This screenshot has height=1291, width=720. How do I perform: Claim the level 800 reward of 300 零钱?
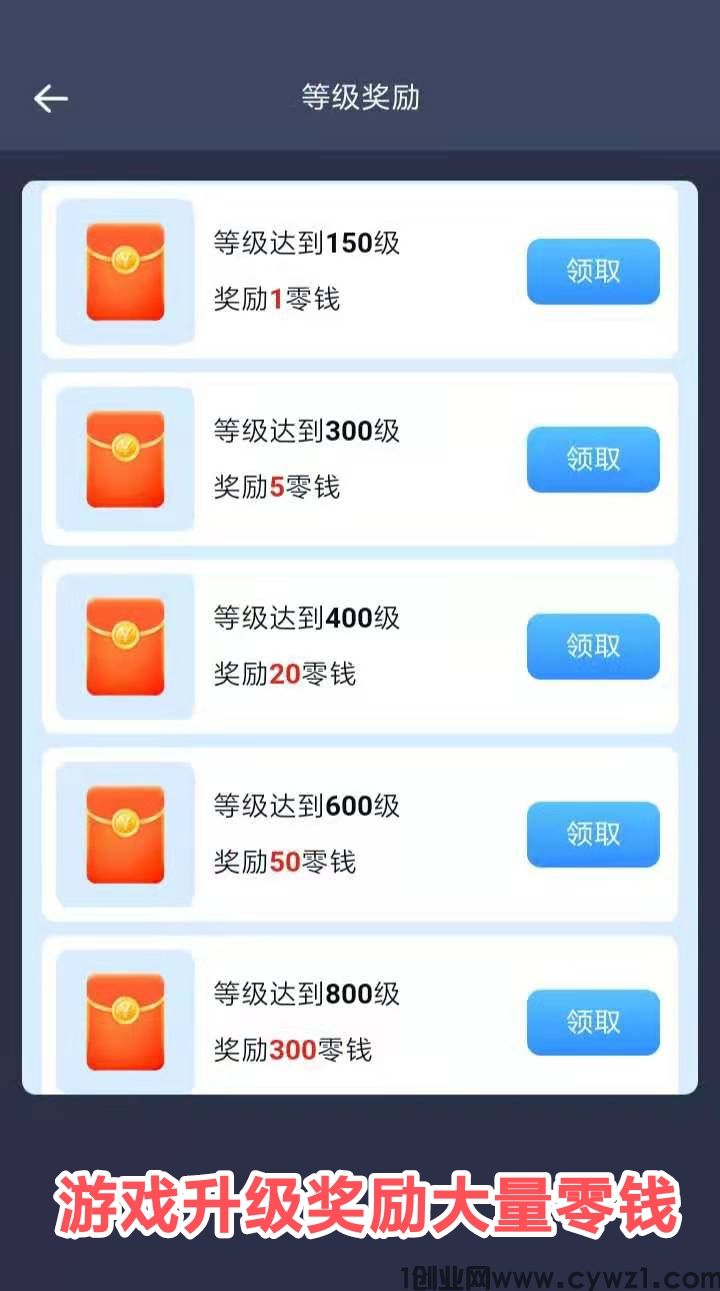click(593, 1022)
